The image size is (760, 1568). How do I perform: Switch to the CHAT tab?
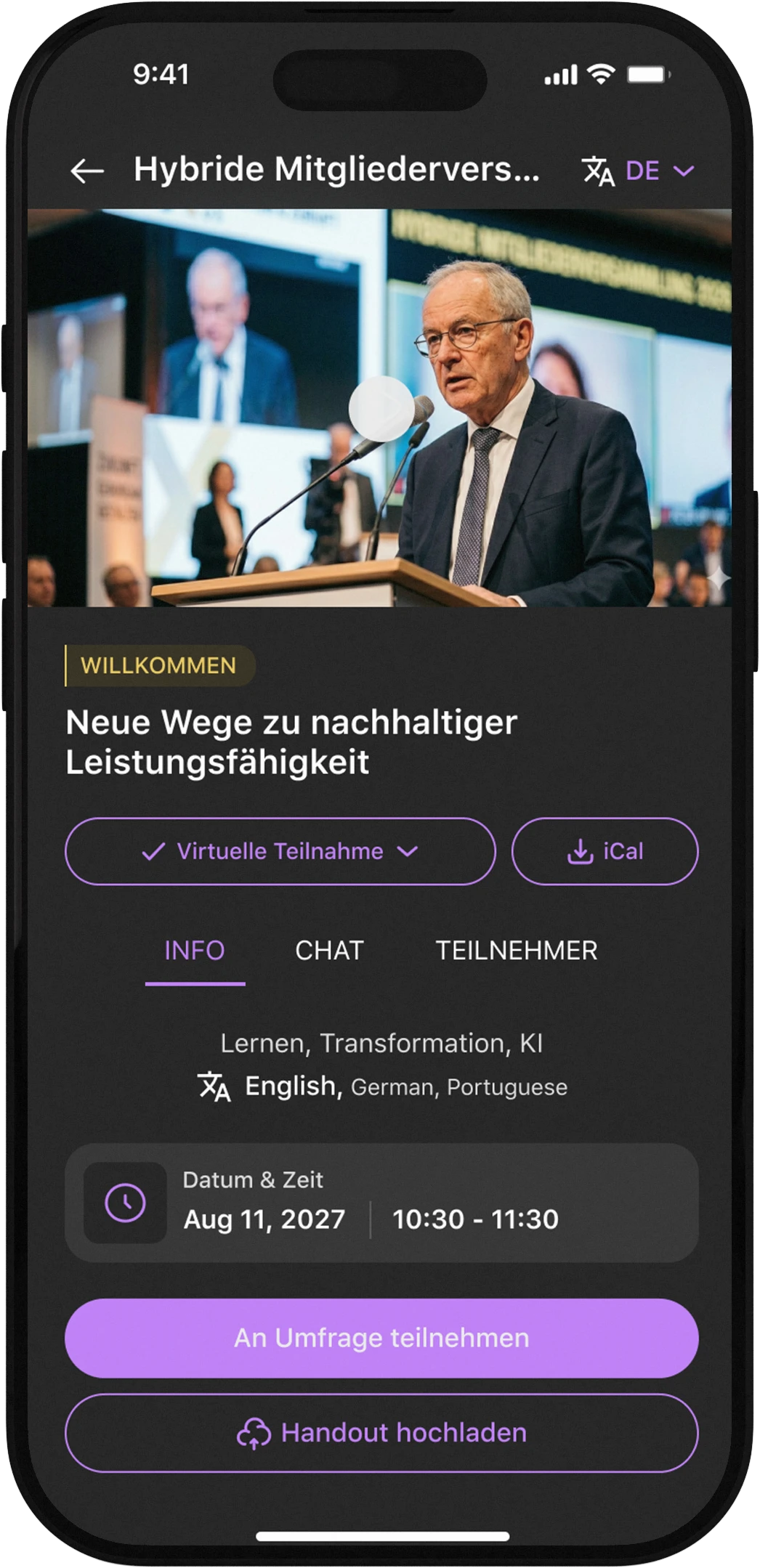click(x=329, y=951)
